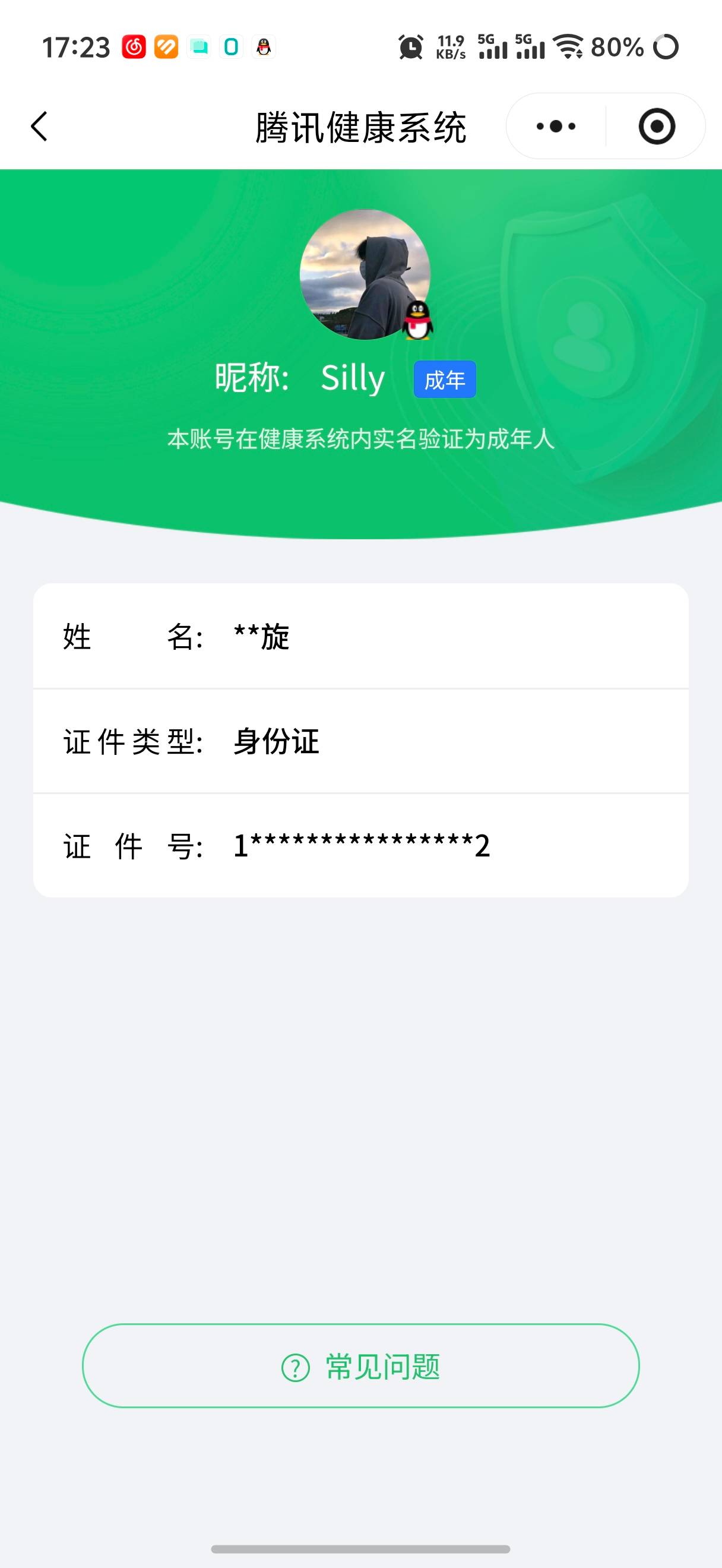Image resolution: width=722 pixels, height=1568 pixels.
Task: Select the nickname Silly
Action: (x=352, y=377)
